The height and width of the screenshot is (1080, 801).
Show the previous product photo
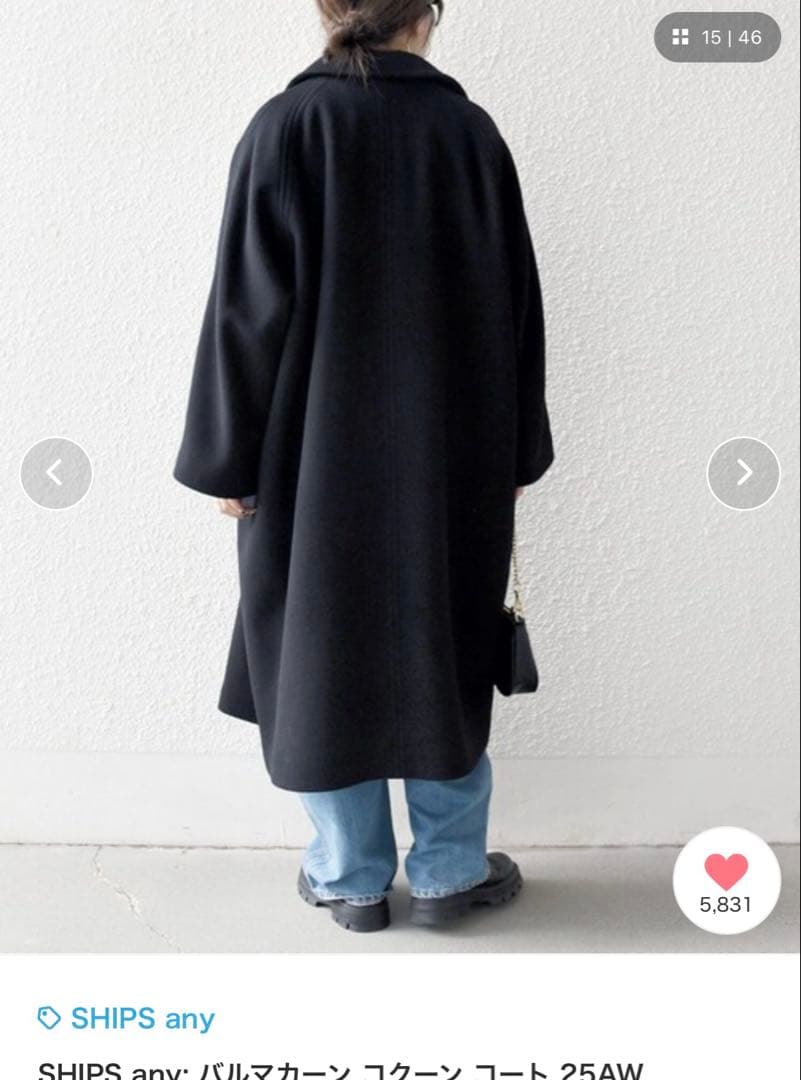(x=56, y=474)
